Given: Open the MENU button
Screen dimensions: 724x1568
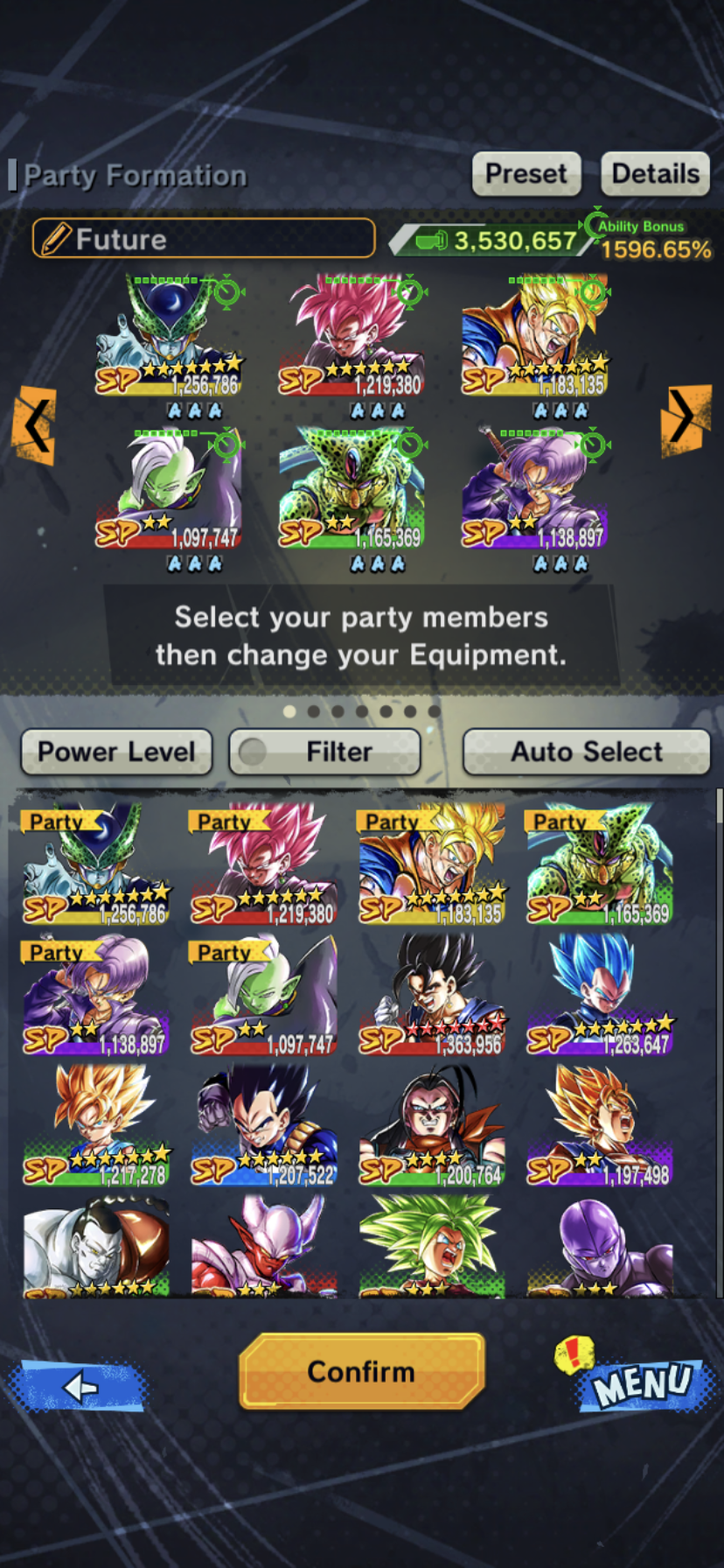Looking at the screenshot, I should (641, 1382).
